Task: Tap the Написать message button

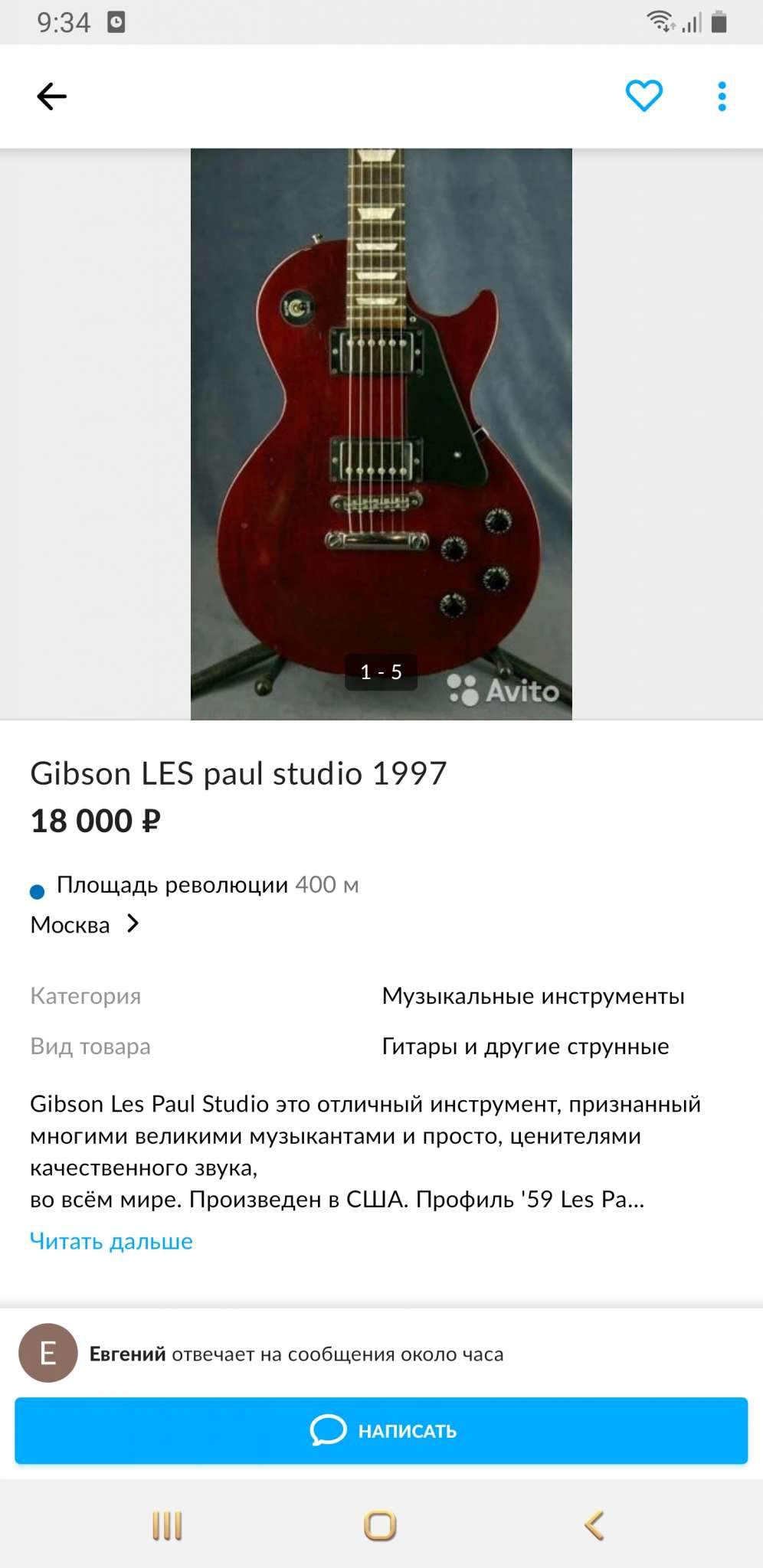Action: point(381,1430)
